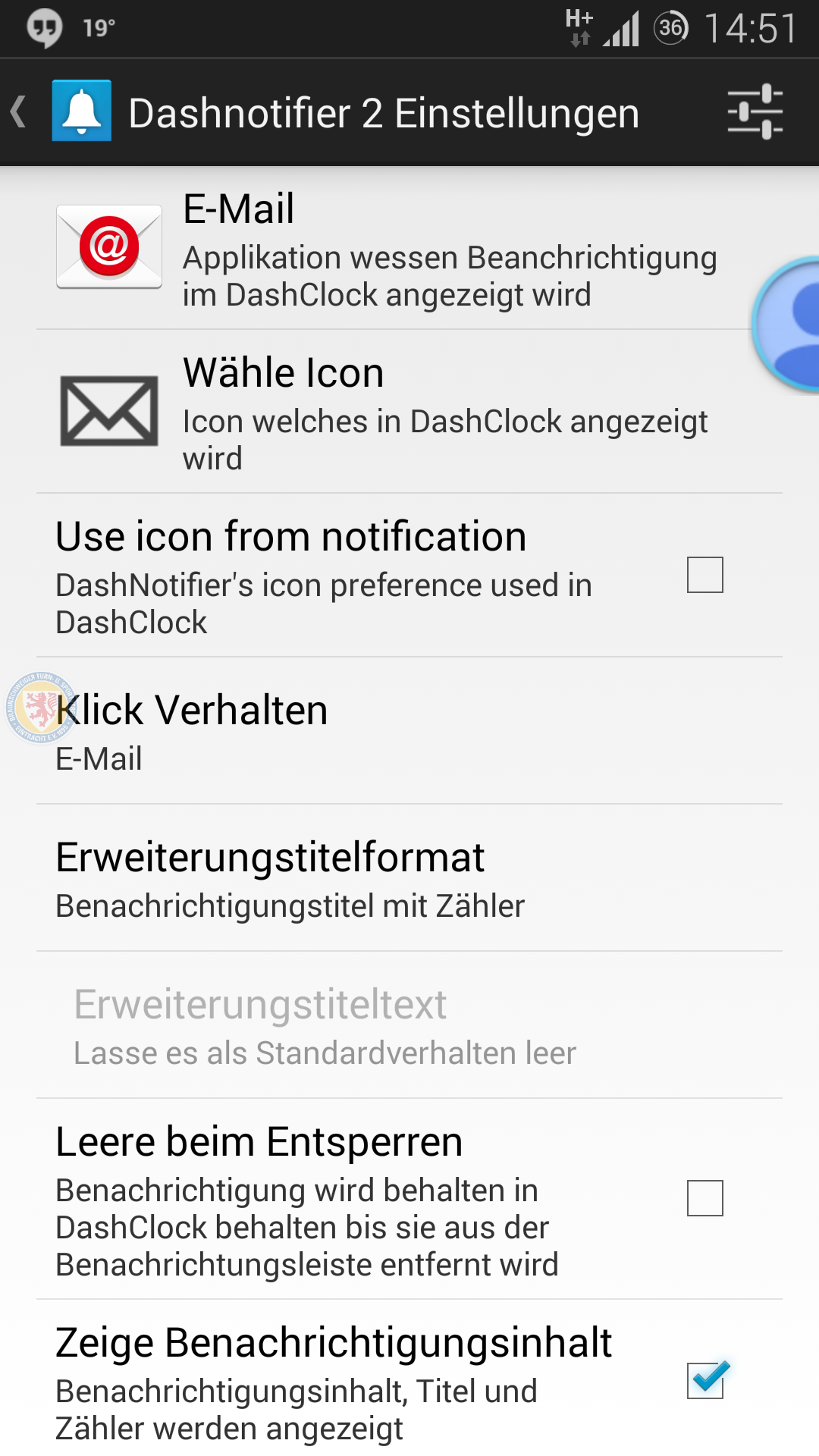The image size is (819, 1456).
Task: Uncheck Zeige Benachrichtigungsinhalt checkbox
Action: pos(706,1379)
